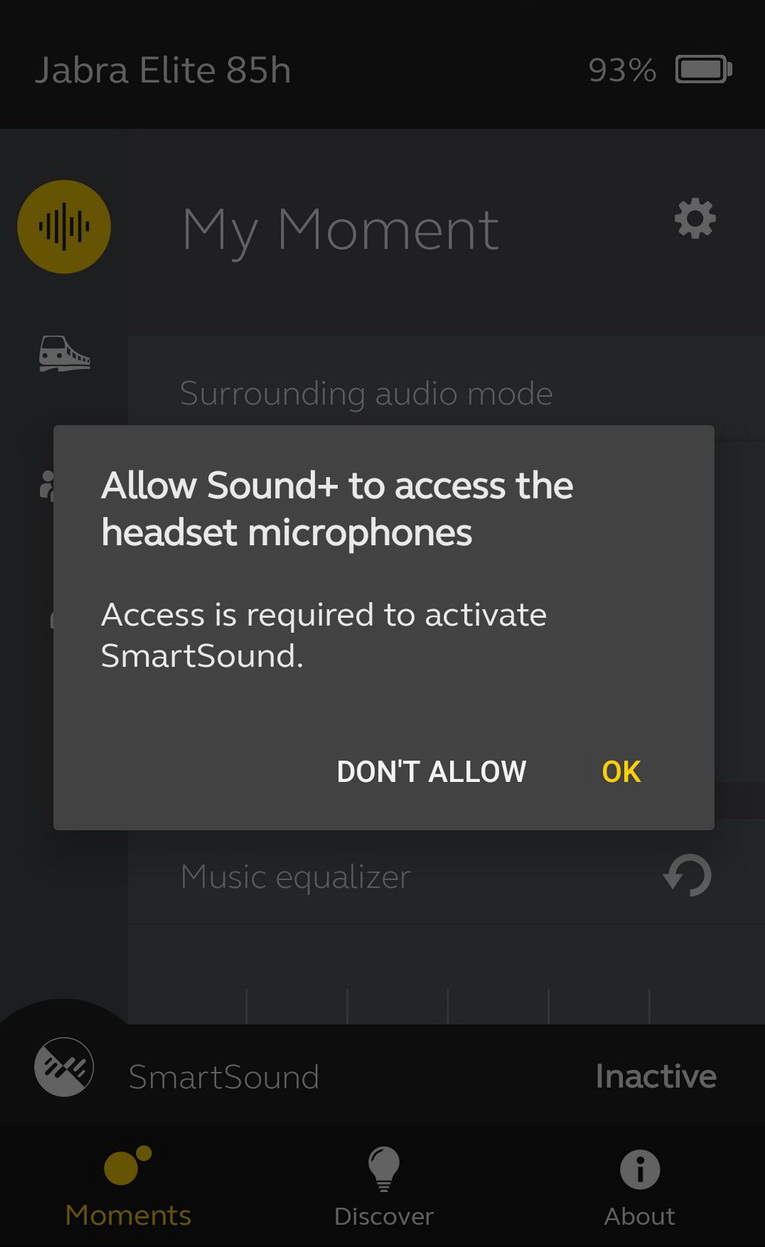Confirm microphone access with OK
The width and height of the screenshot is (765, 1247).
point(621,771)
